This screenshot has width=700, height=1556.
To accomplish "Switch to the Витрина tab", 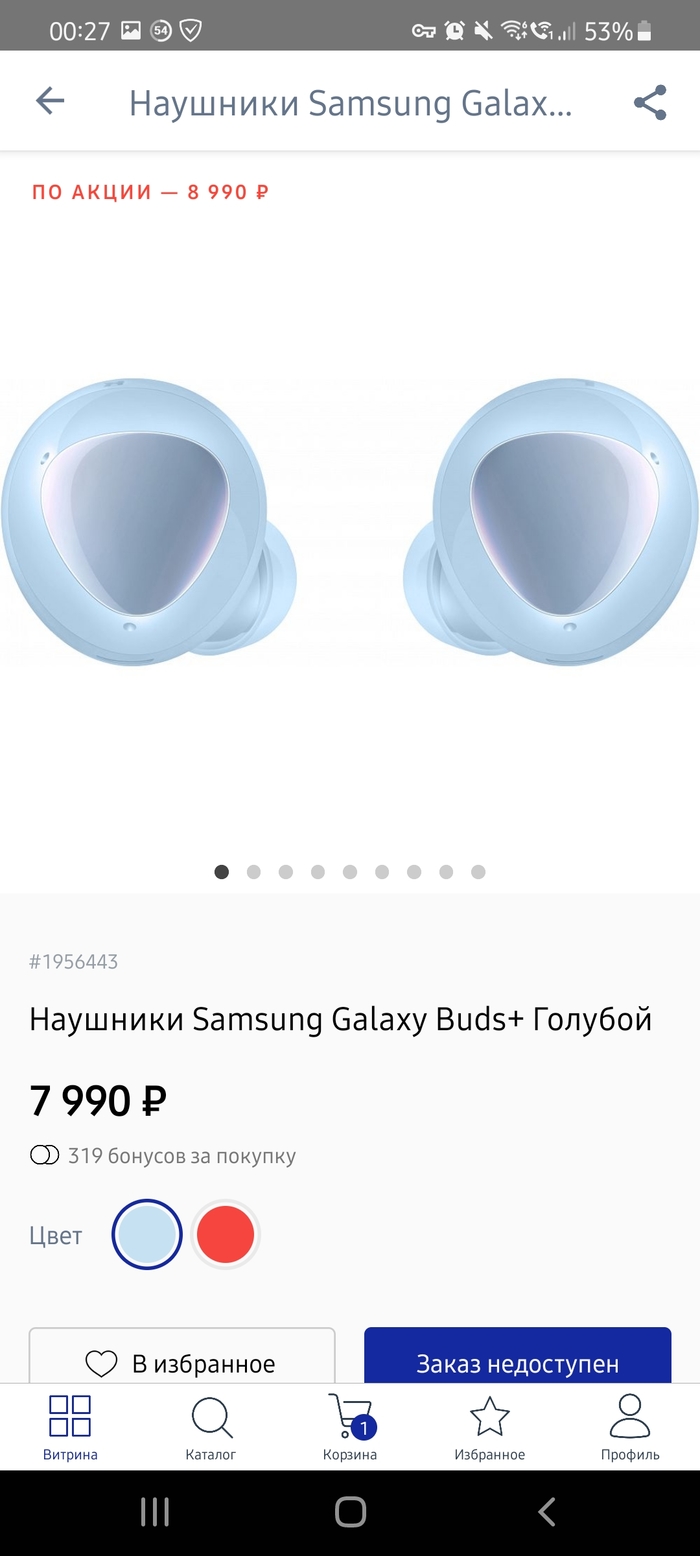I will click(70, 1427).
